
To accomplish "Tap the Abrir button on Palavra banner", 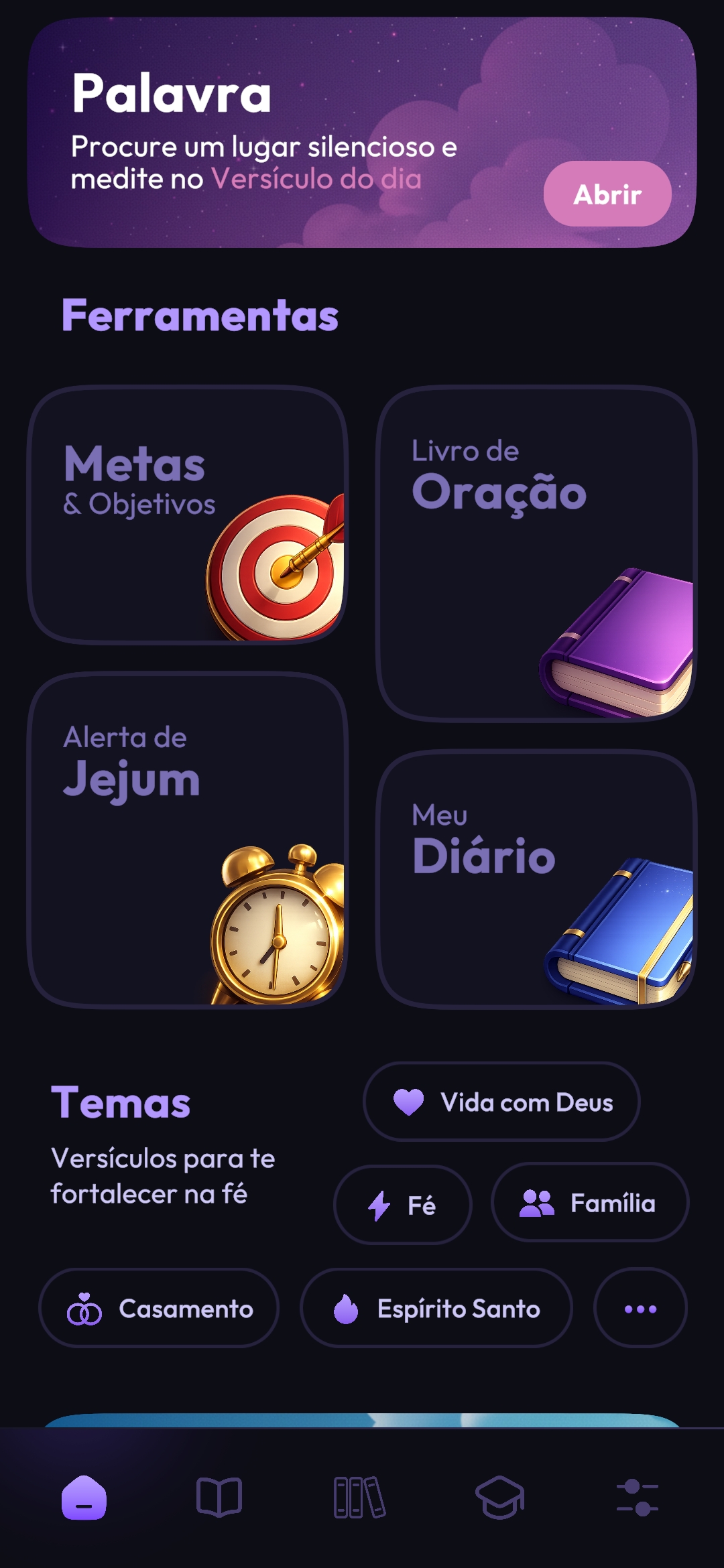I will click(607, 194).
